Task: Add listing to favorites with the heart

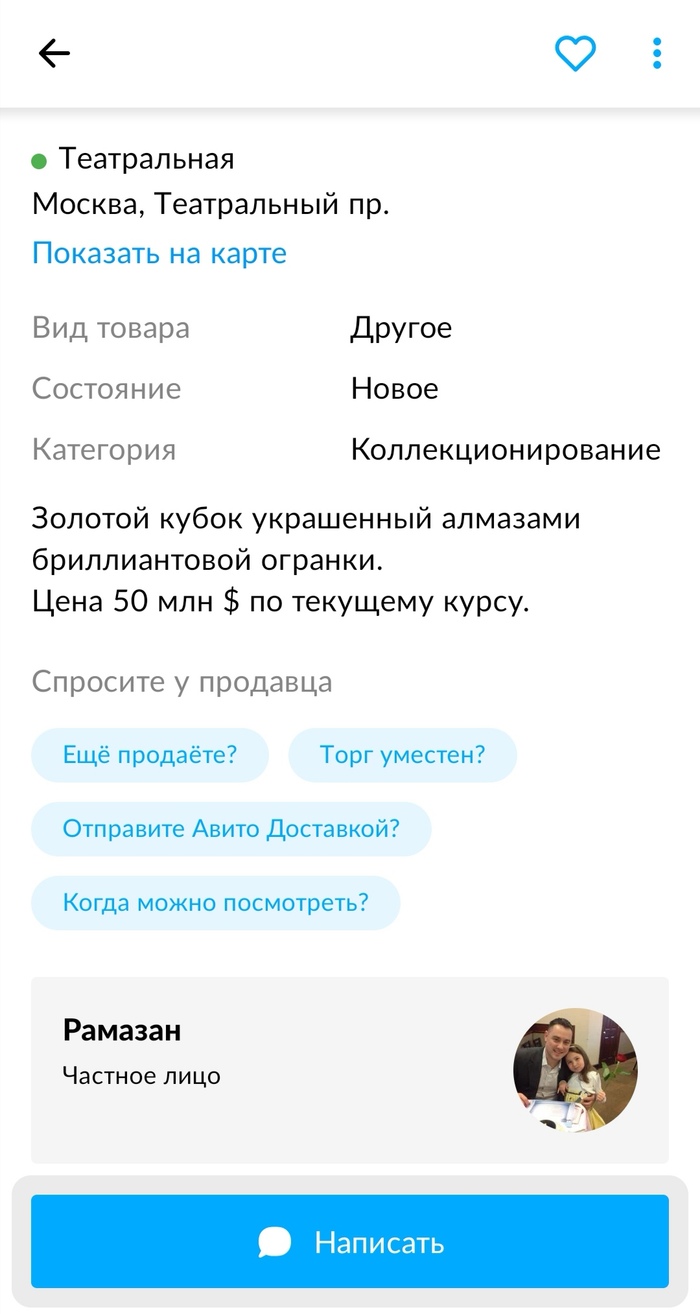Action: pos(575,53)
